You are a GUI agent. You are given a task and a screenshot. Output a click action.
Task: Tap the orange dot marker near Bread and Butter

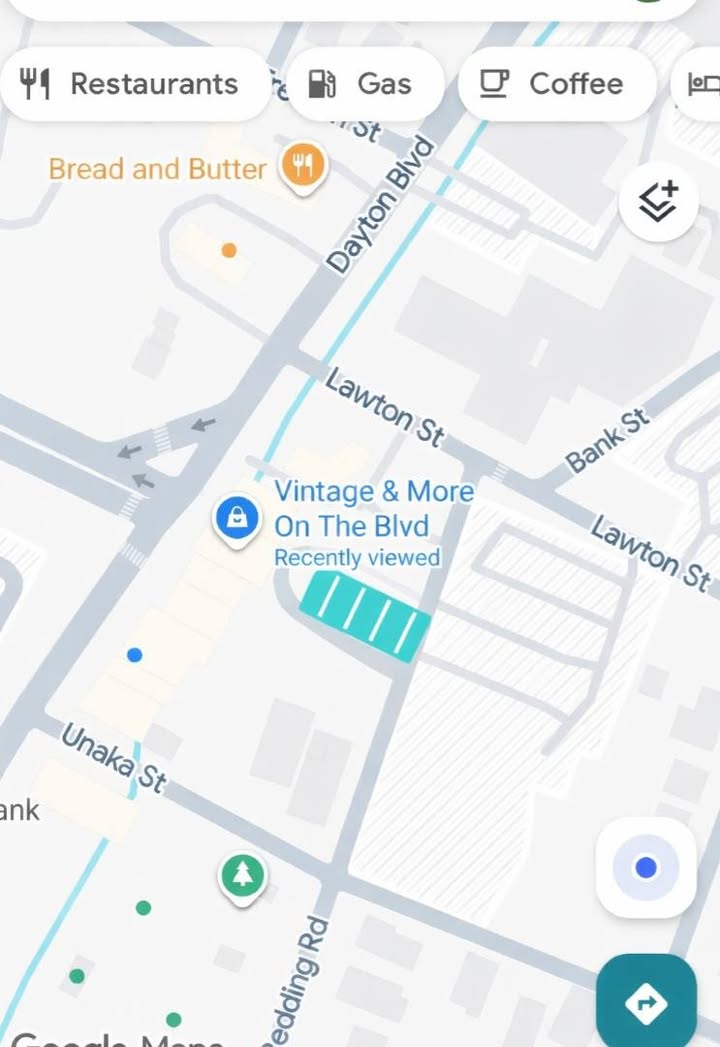point(228,250)
